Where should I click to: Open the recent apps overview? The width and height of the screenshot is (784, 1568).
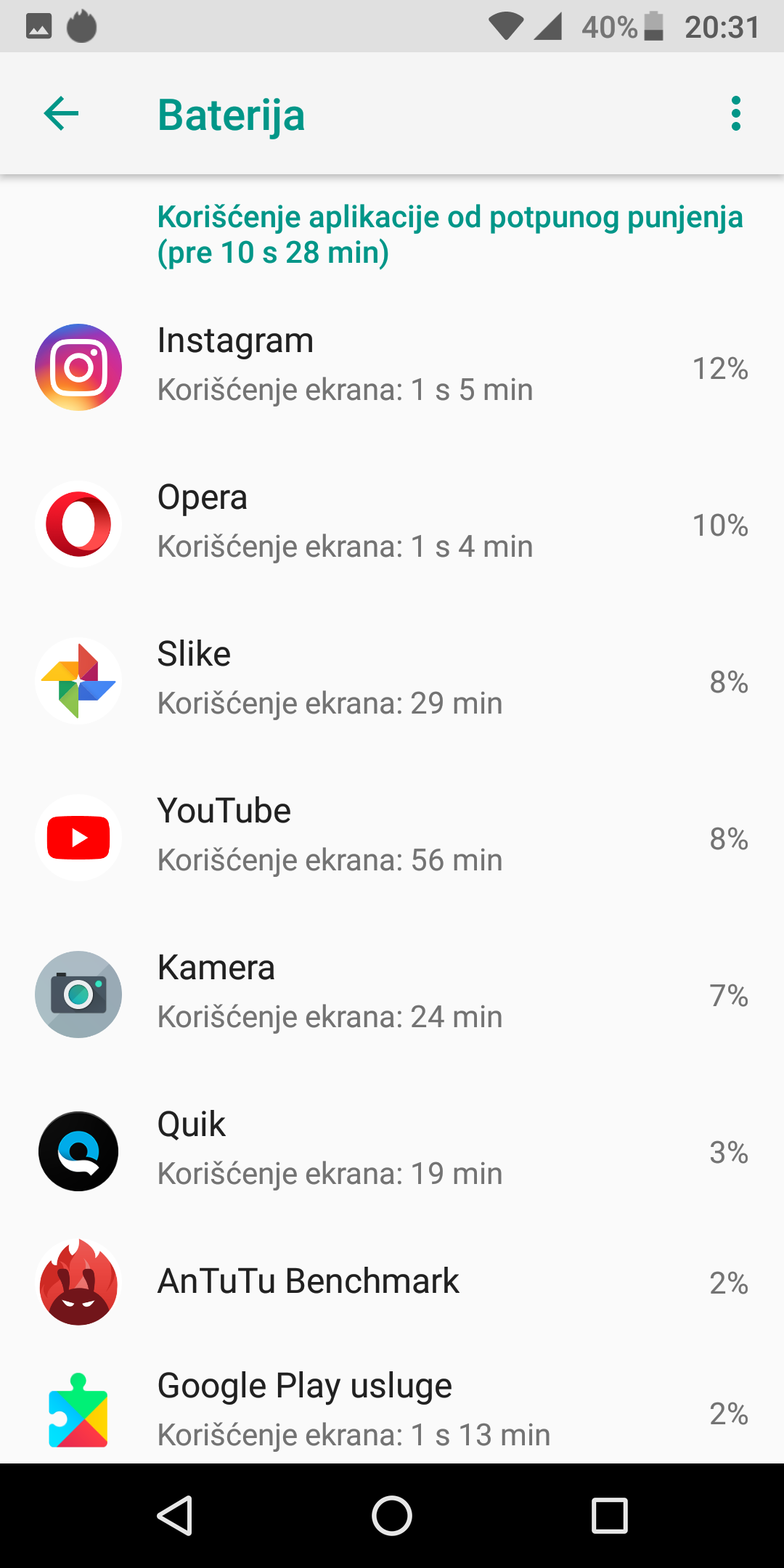610,1516
